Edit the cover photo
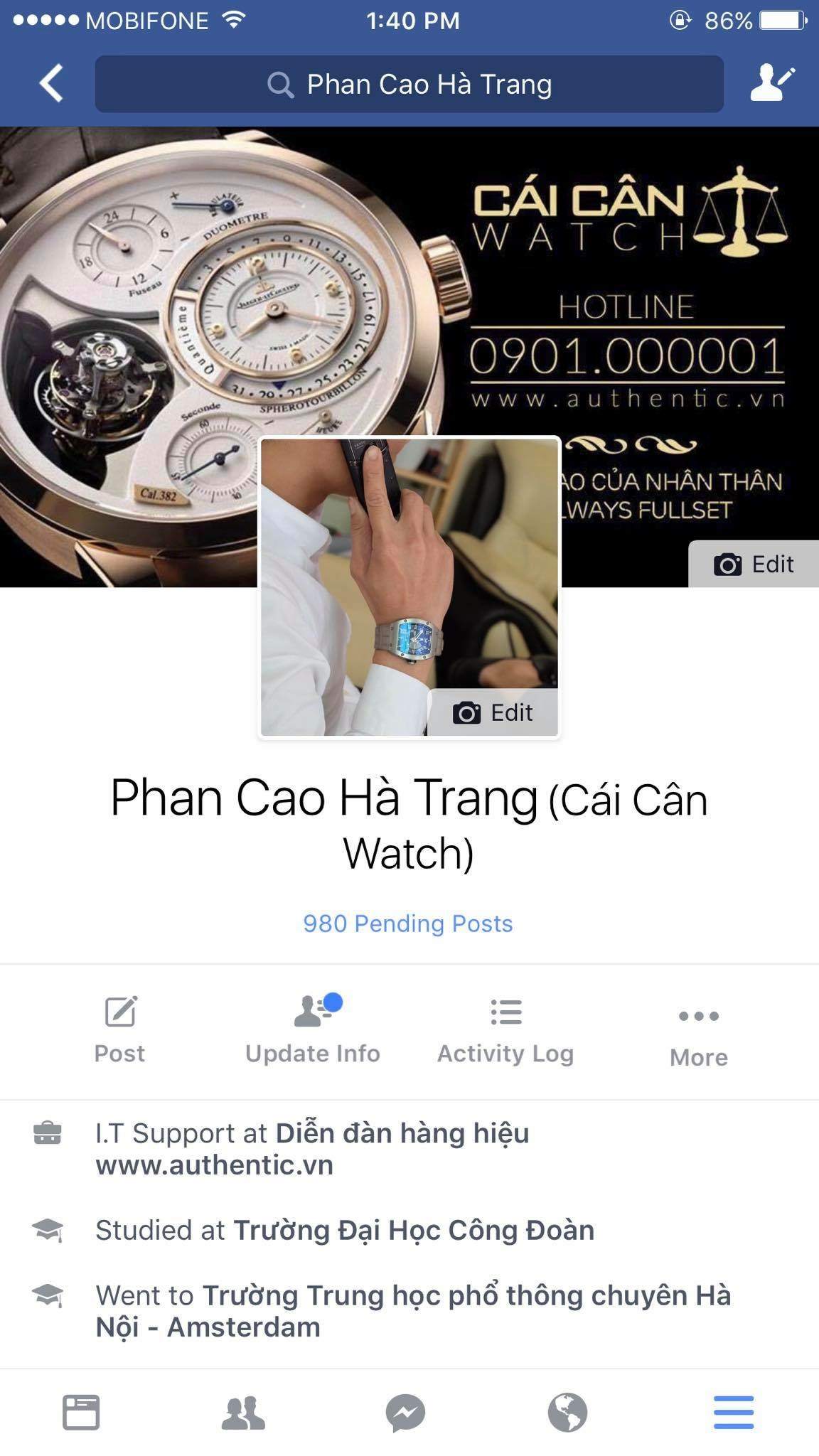Image resolution: width=819 pixels, height=1456 pixels. click(754, 564)
